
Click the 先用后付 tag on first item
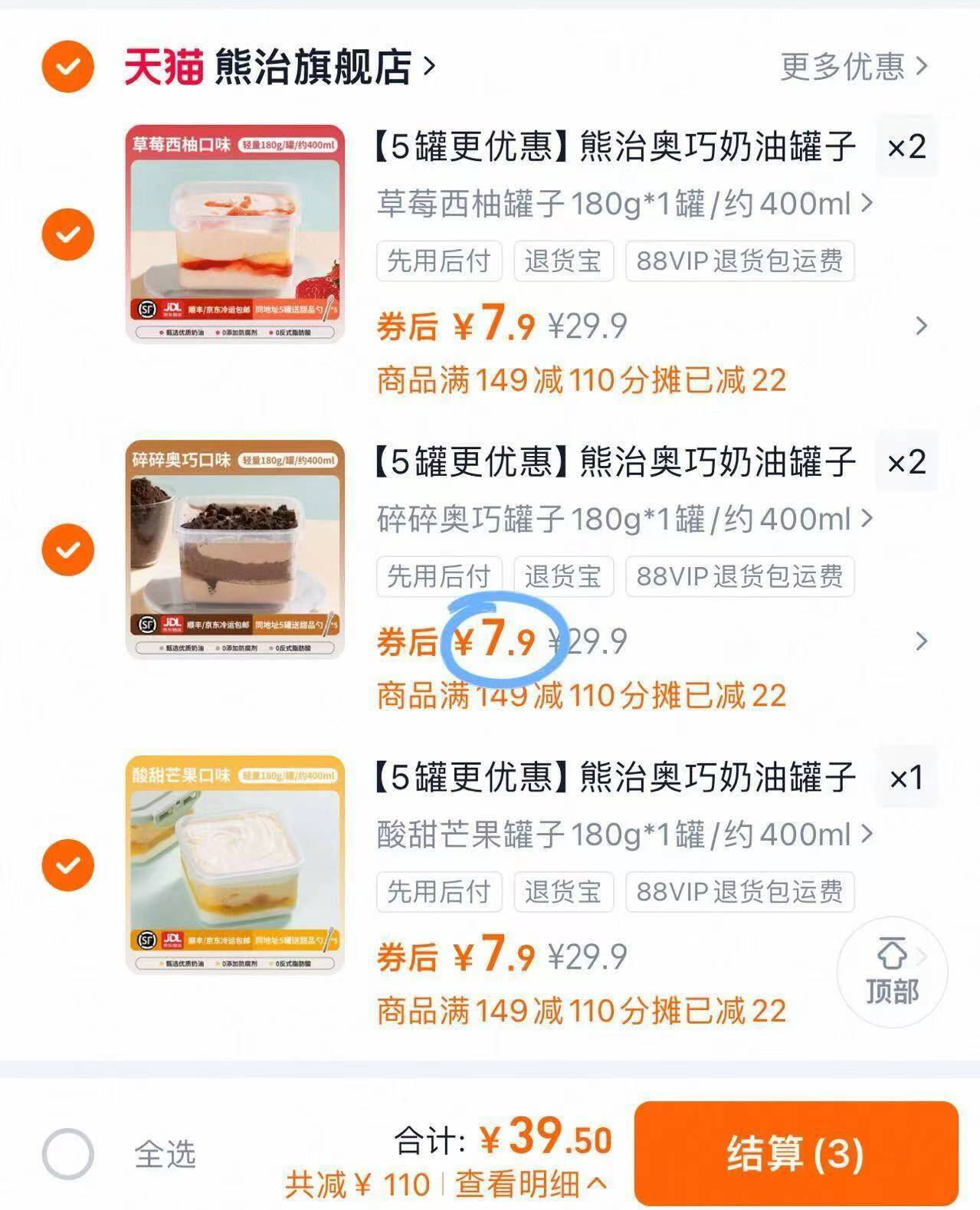pos(439,261)
